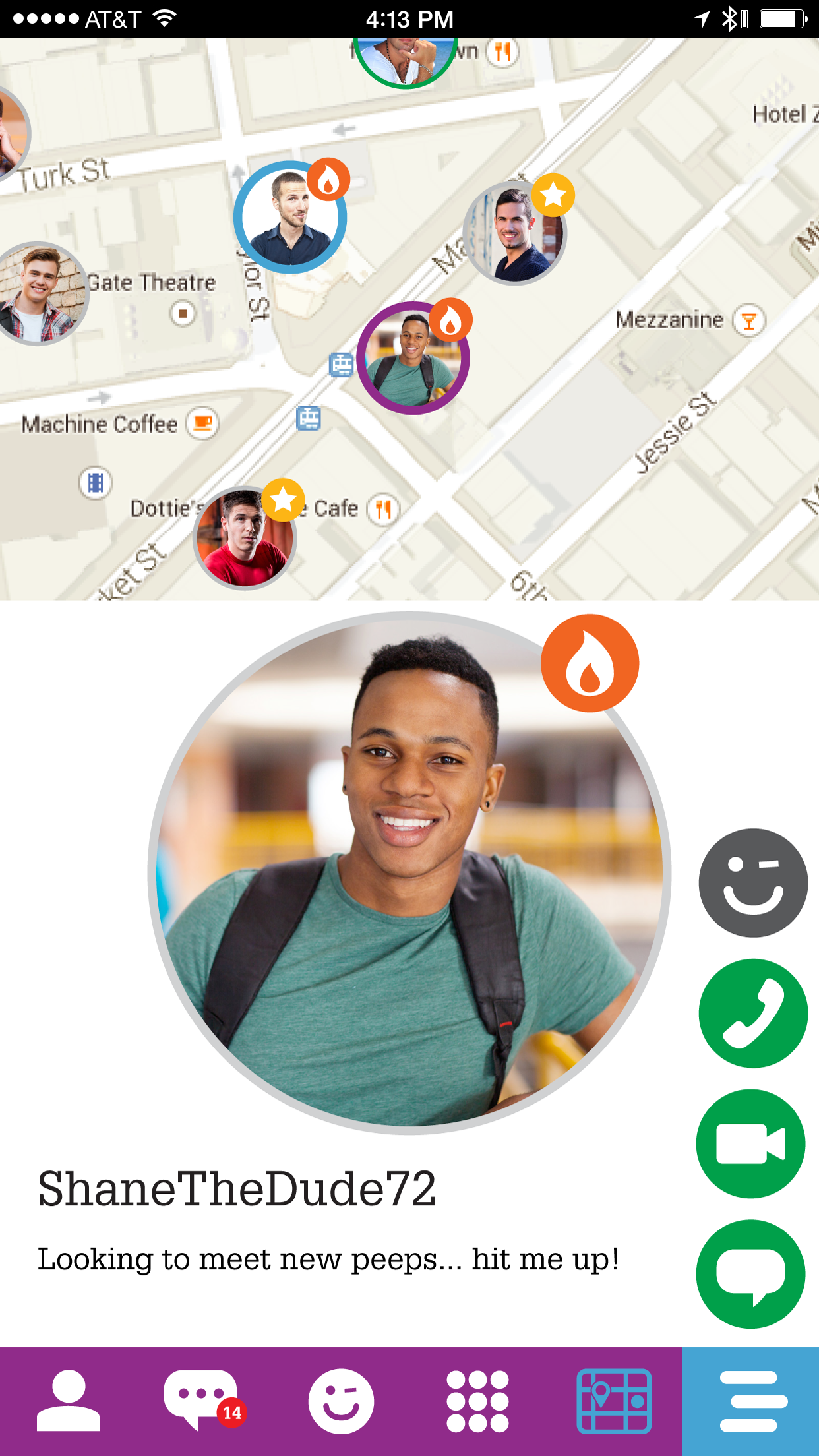Image resolution: width=819 pixels, height=1456 pixels.
Task: Switch to the winks tab
Action: (341, 1401)
